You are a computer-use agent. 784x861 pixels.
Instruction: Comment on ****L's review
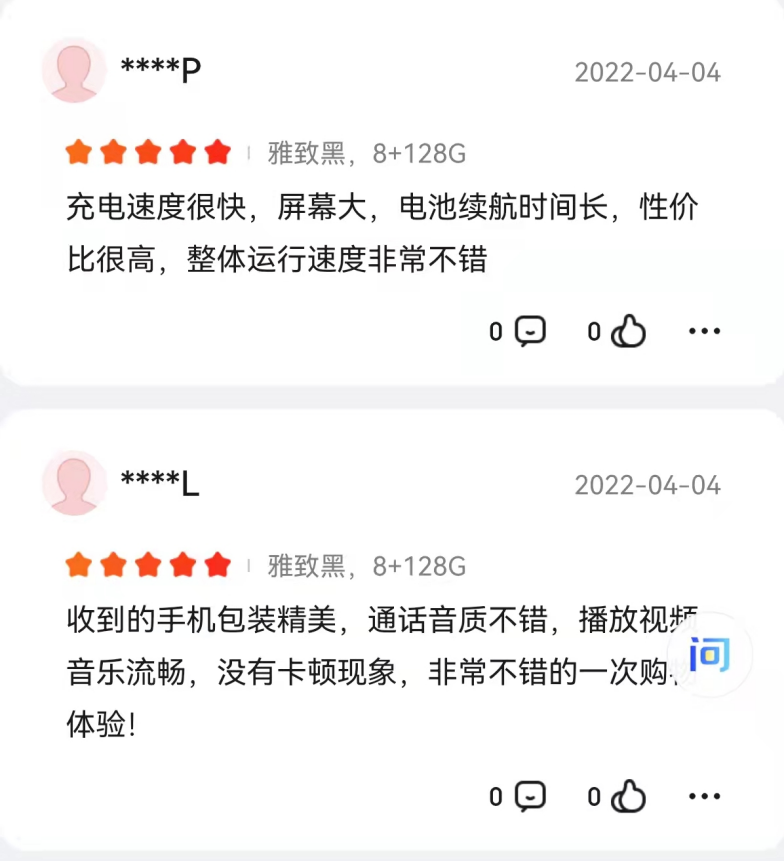530,796
